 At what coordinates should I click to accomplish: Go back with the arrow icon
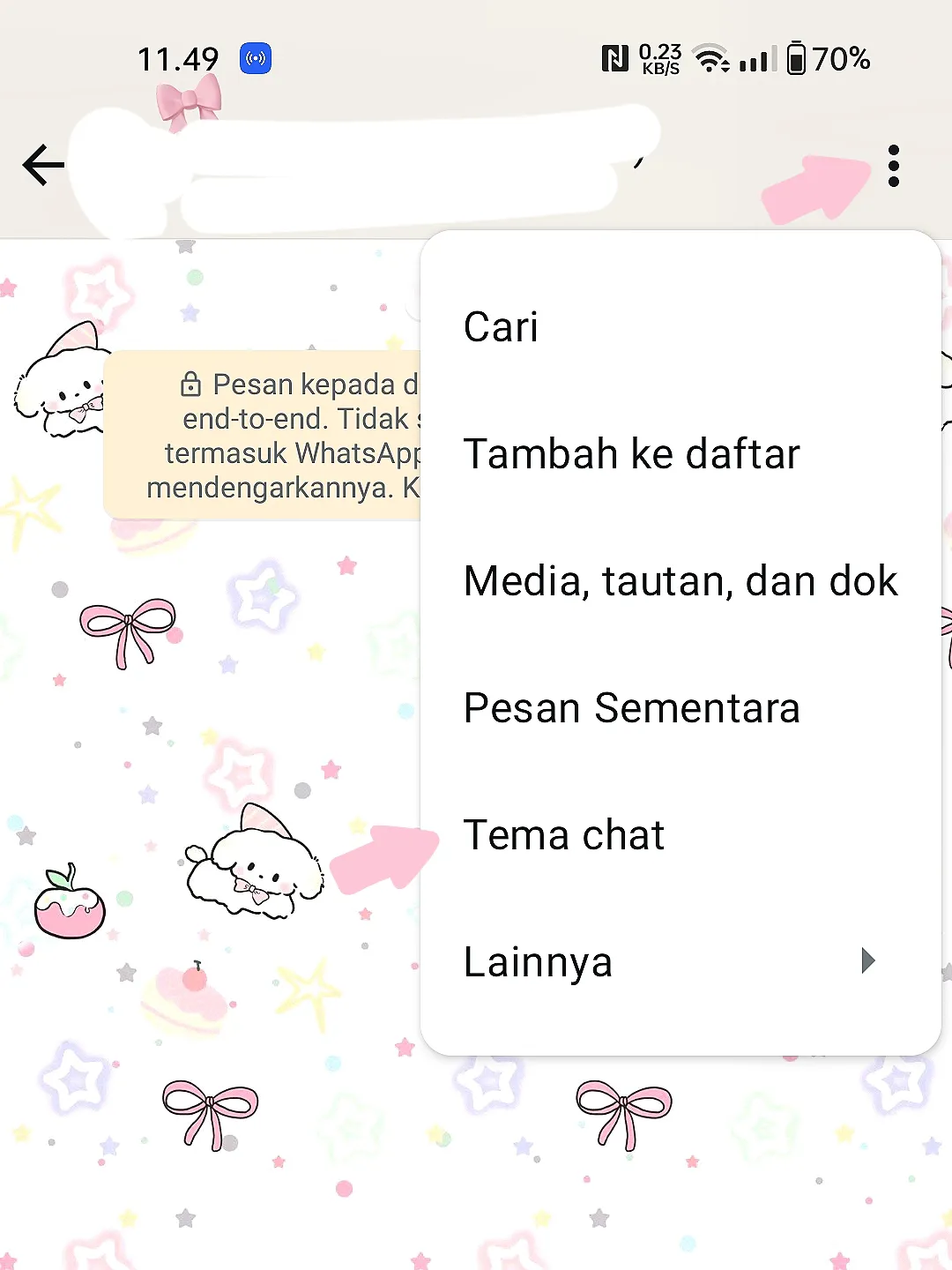(43, 166)
